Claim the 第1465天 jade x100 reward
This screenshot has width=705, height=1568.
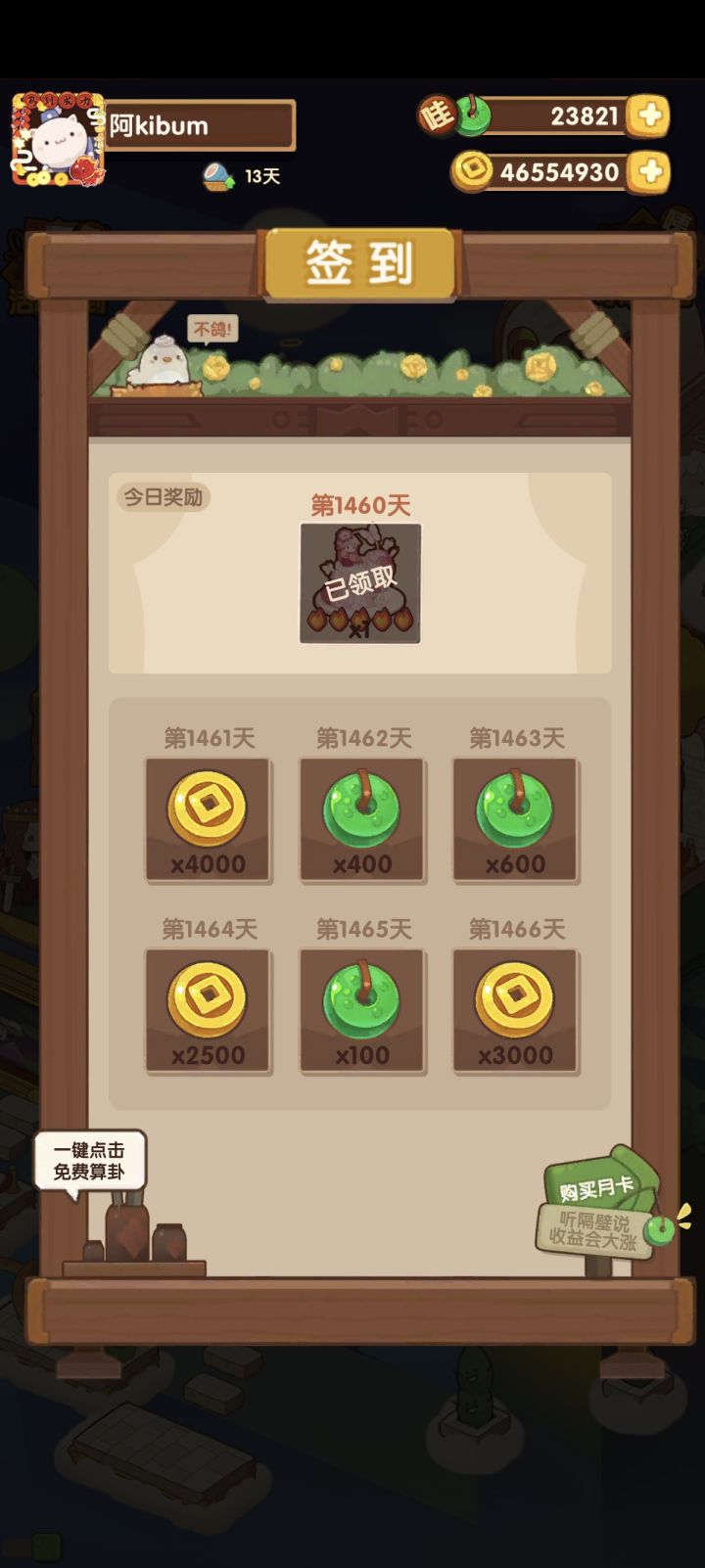(x=362, y=1012)
